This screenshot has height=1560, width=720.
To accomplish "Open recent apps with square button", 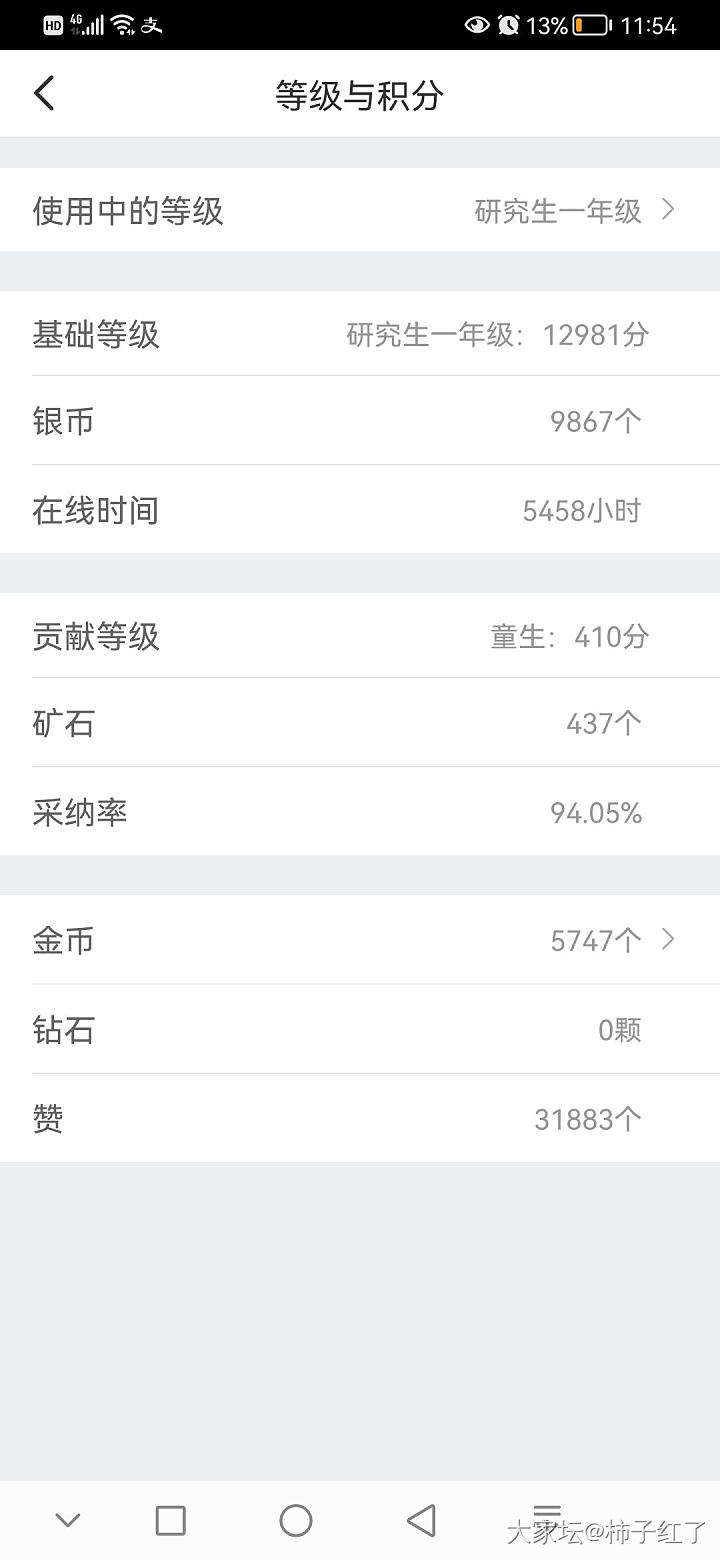I will pos(171,1520).
